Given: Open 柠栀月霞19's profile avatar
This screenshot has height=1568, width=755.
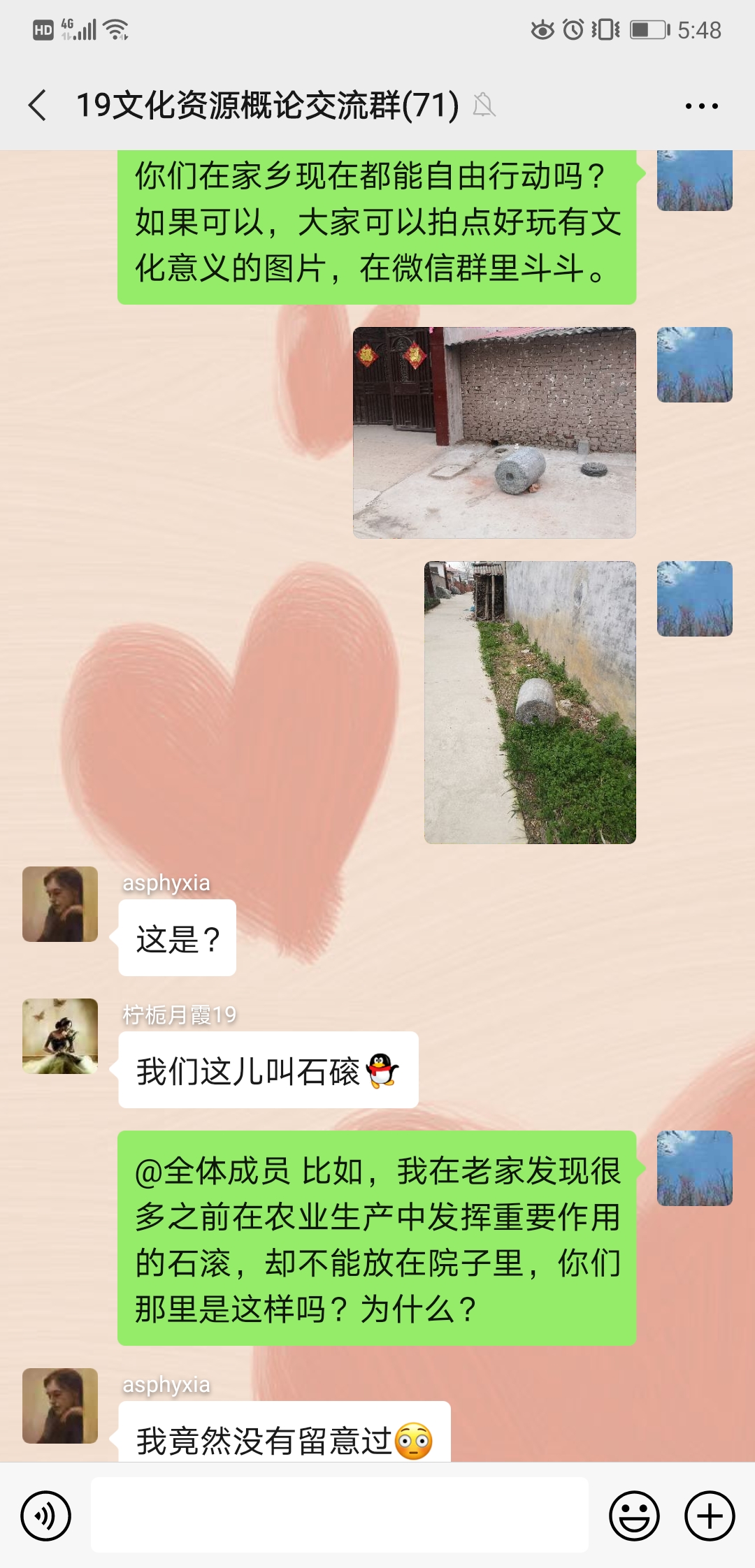Looking at the screenshot, I should coord(60,1036).
